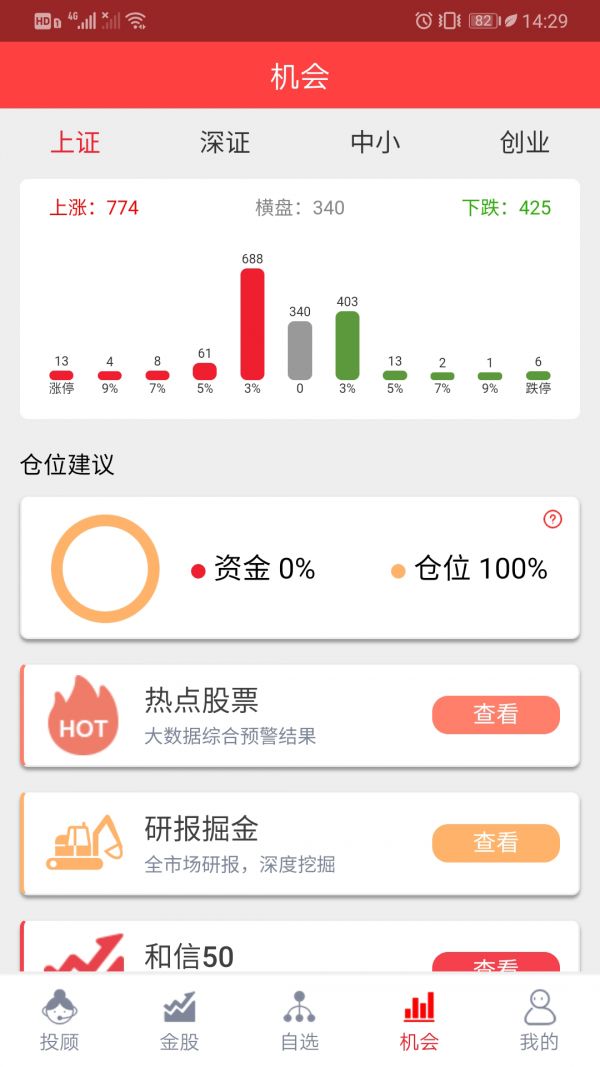Open the help icon in 仓位建议 card

[x=553, y=519]
